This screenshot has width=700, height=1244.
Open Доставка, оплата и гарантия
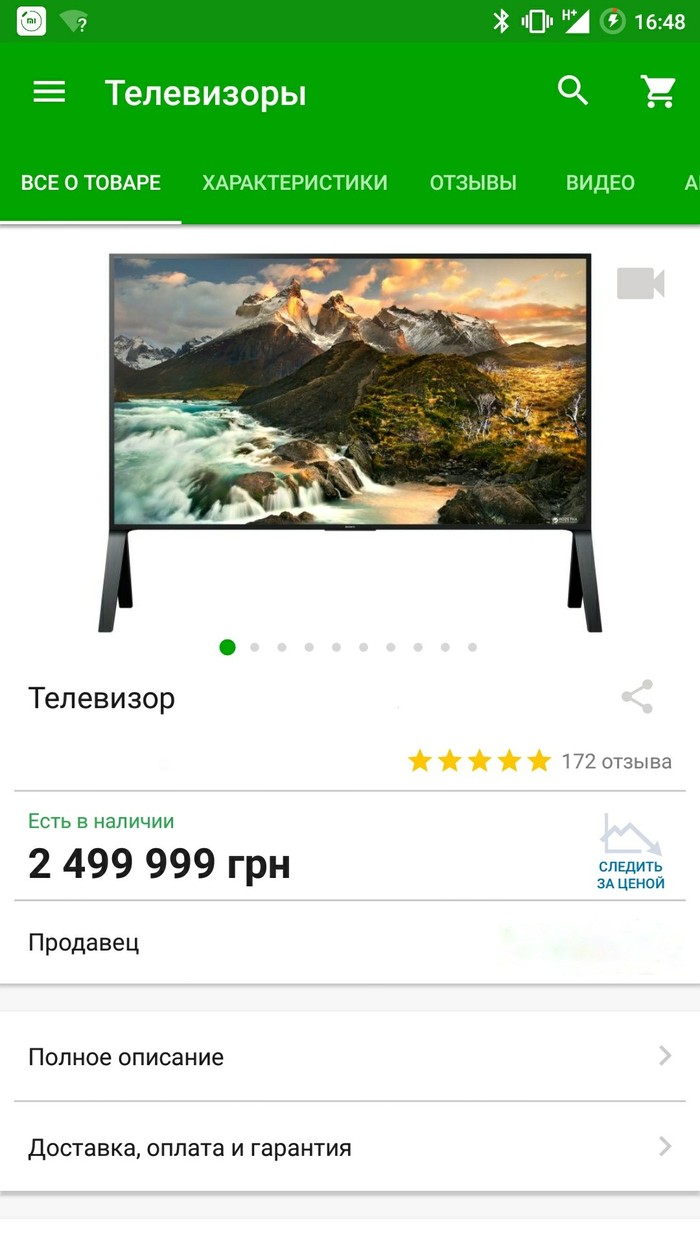coord(350,1148)
